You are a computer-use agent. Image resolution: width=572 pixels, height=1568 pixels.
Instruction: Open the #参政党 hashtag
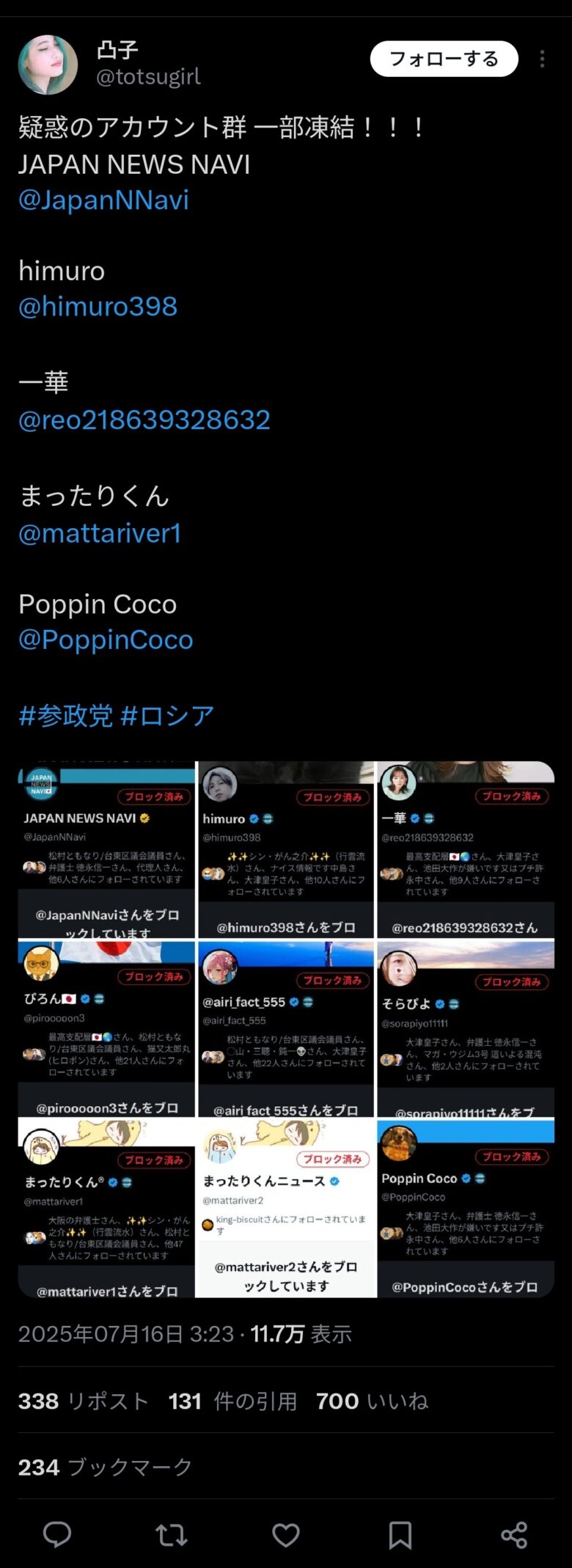66,715
